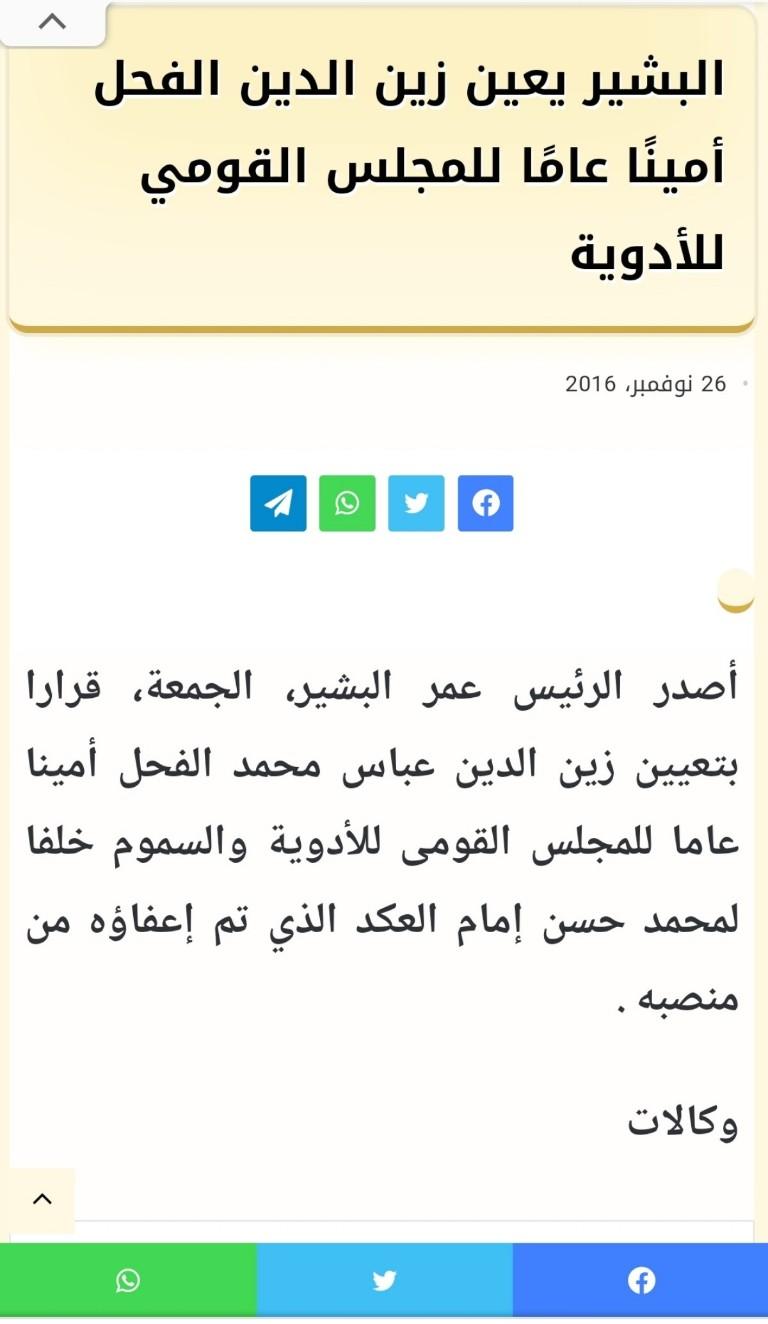Tap the Twitter button in bottom share bar
Screen dimensions: 768x1324
(x=385, y=1280)
